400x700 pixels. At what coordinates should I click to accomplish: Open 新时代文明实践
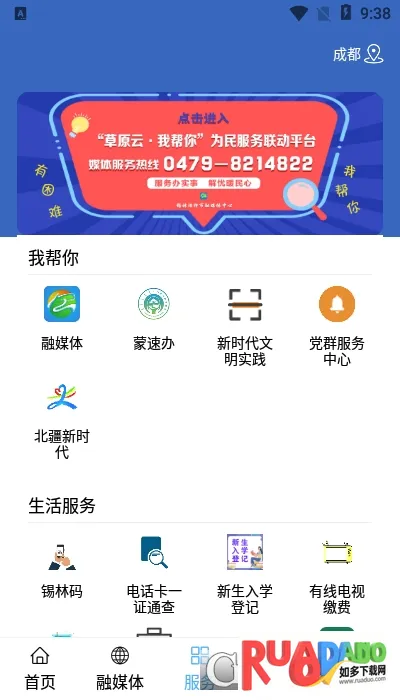tap(245, 326)
